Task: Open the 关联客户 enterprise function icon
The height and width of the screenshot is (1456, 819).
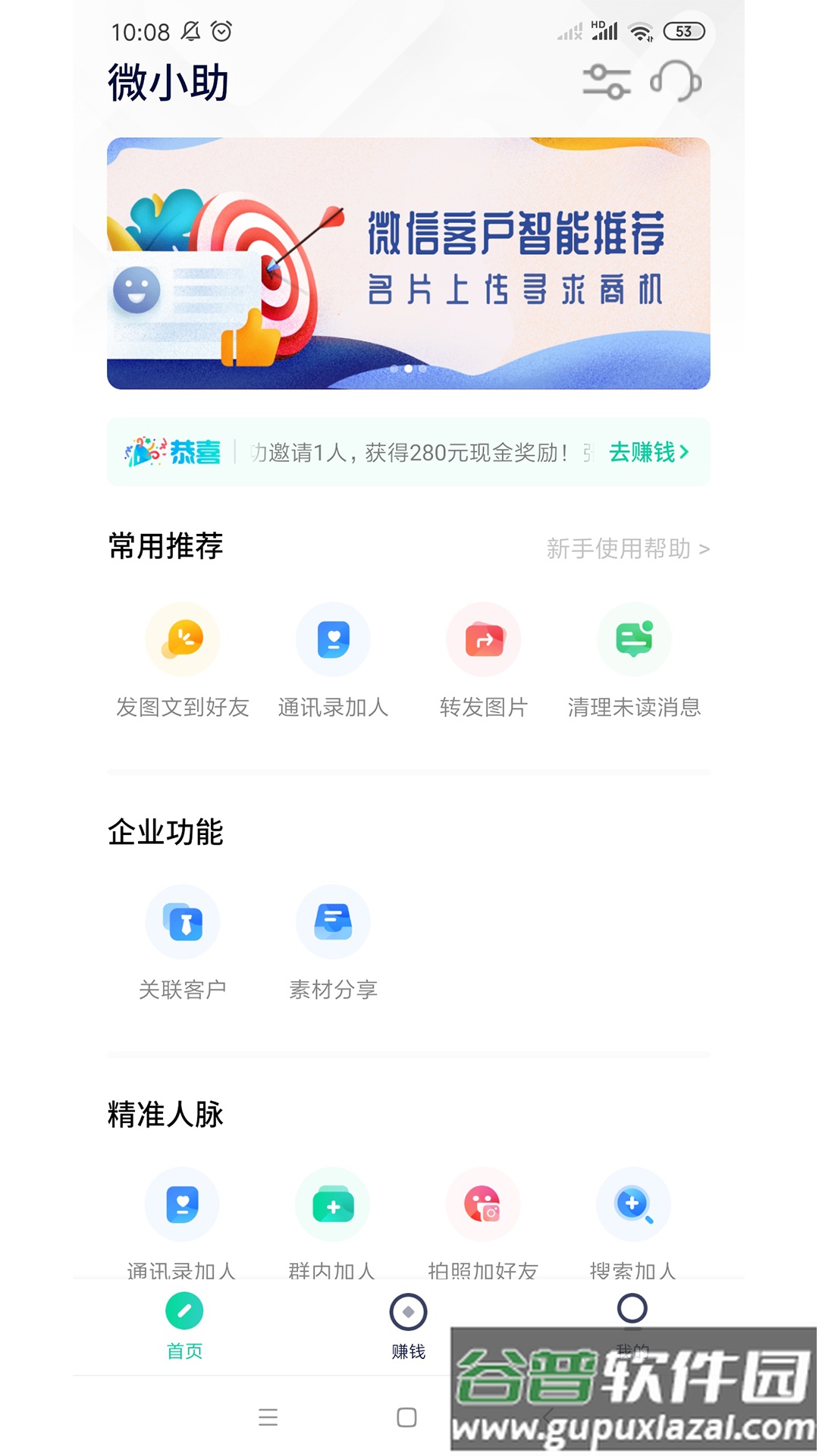Action: point(182,922)
